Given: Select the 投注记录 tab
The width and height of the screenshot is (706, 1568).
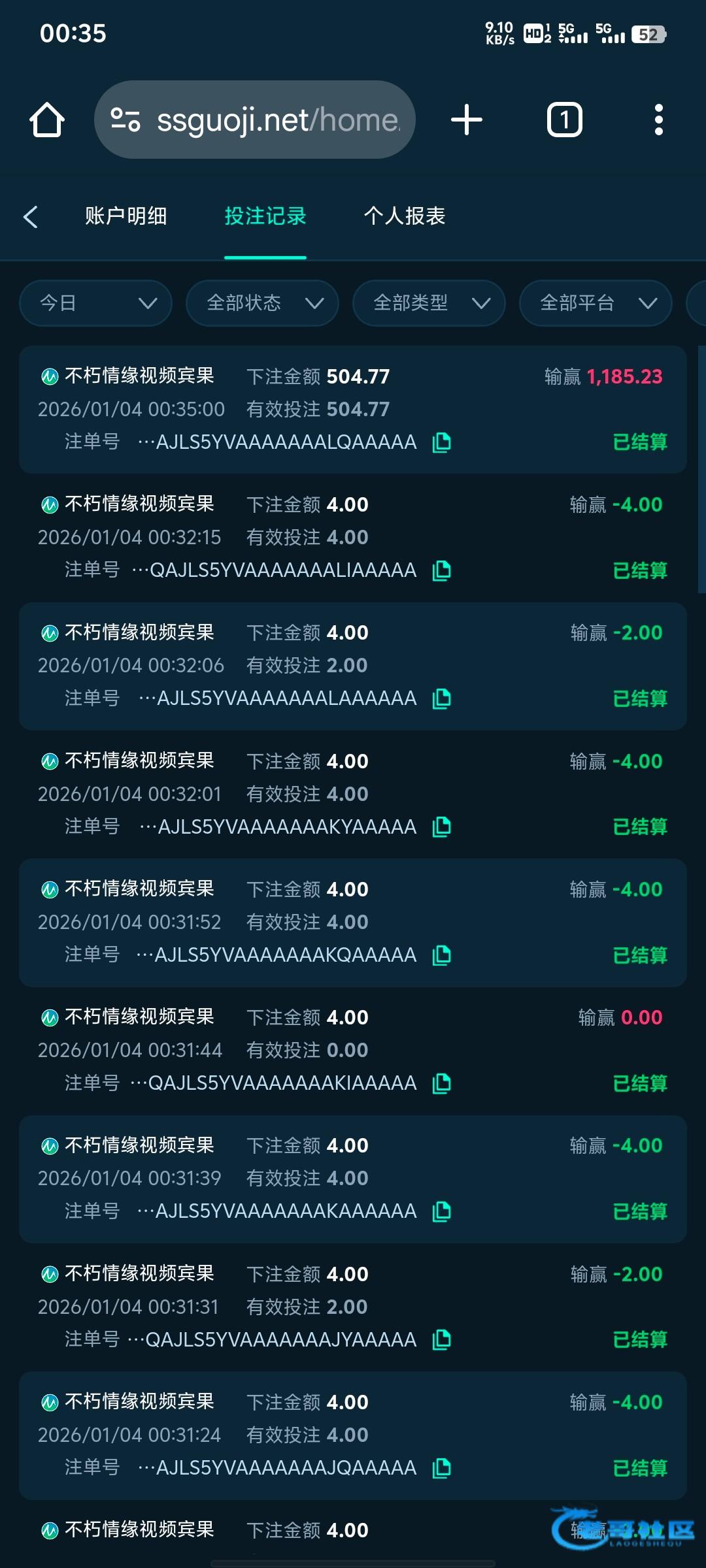Looking at the screenshot, I should pyautogui.click(x=265, y=216).
